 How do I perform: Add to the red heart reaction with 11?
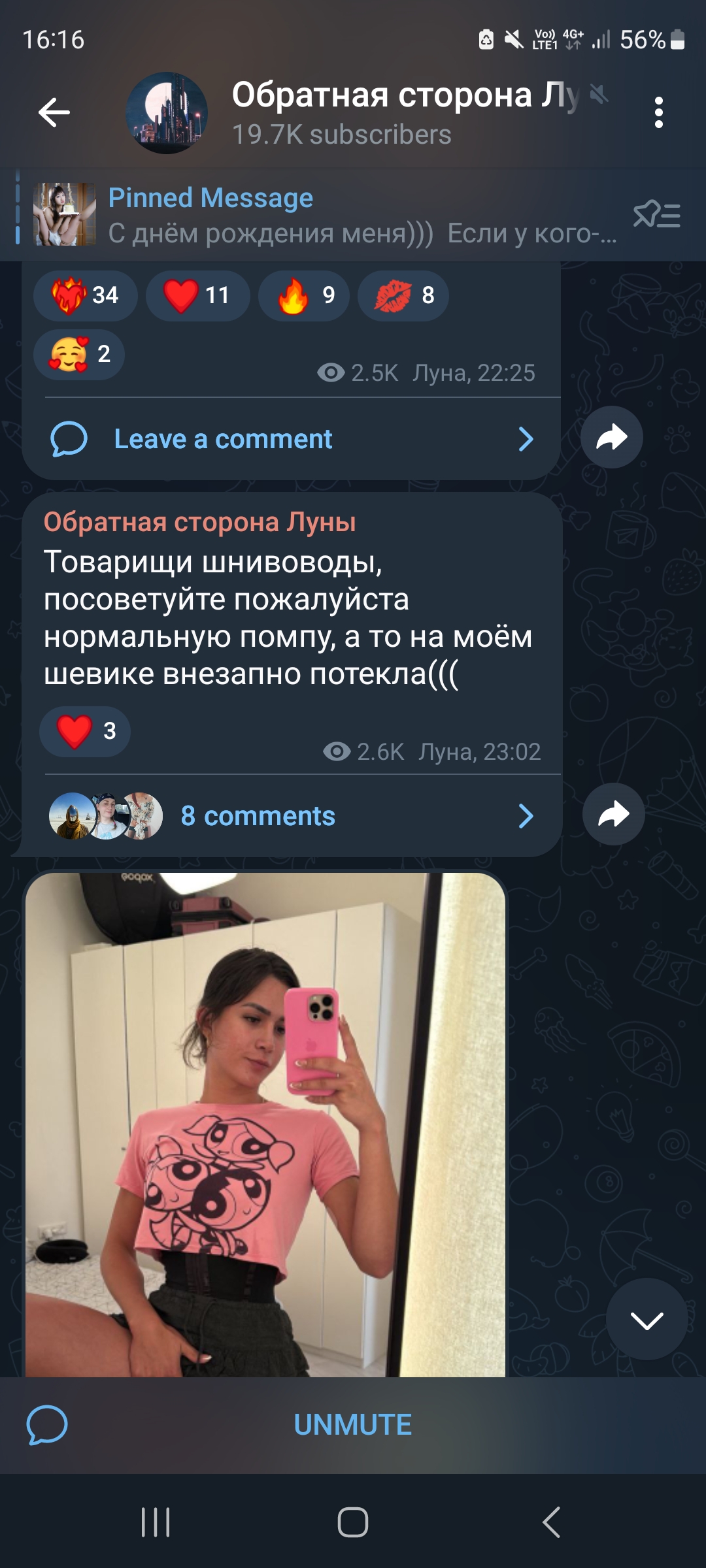pyautogui.click(x=197, y=295)
